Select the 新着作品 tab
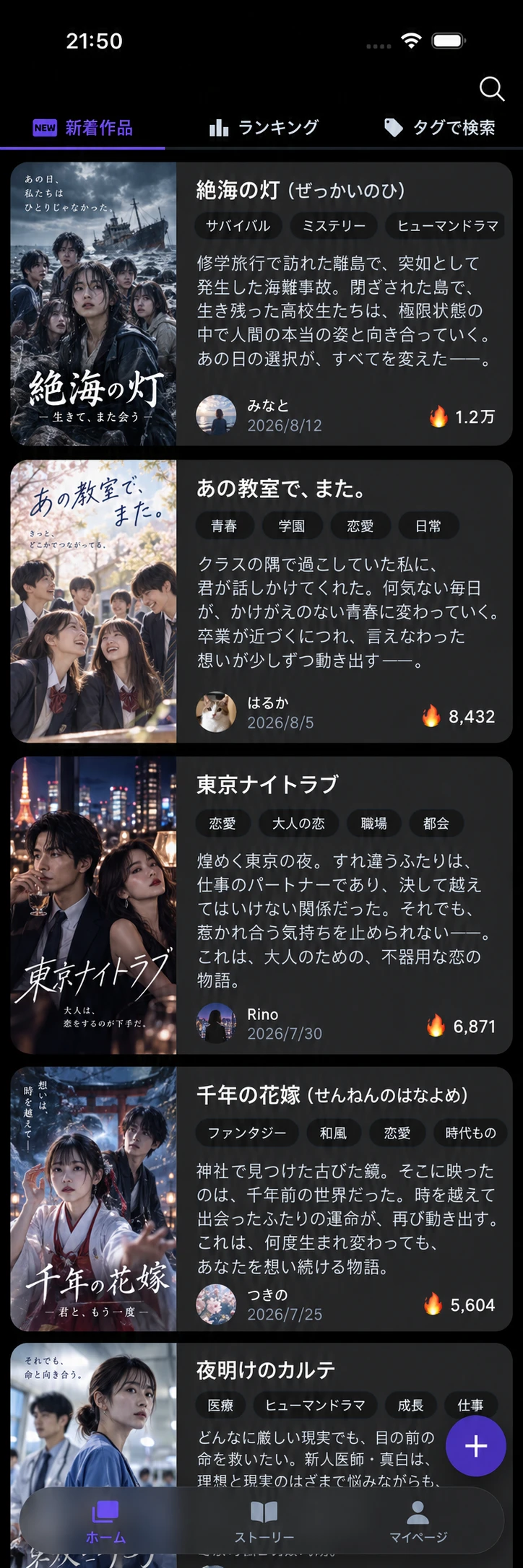 tap(82, 128)
